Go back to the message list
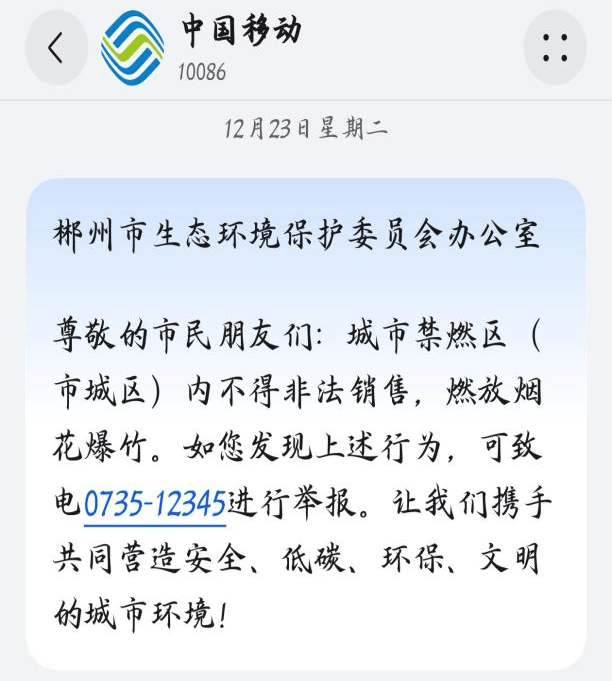 (x=55, y=47)
